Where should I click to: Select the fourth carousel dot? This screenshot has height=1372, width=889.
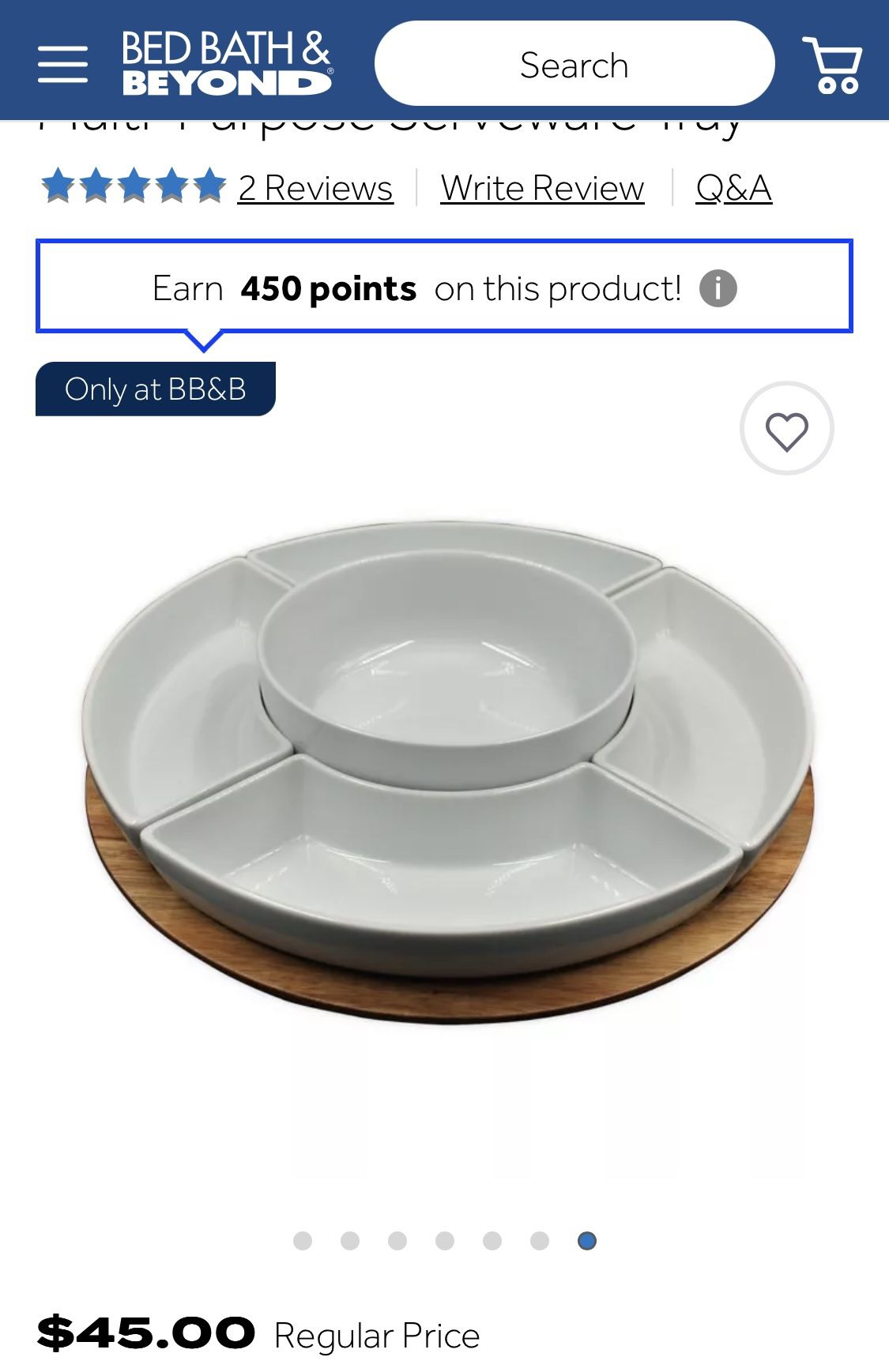[x=443, y=1241]
